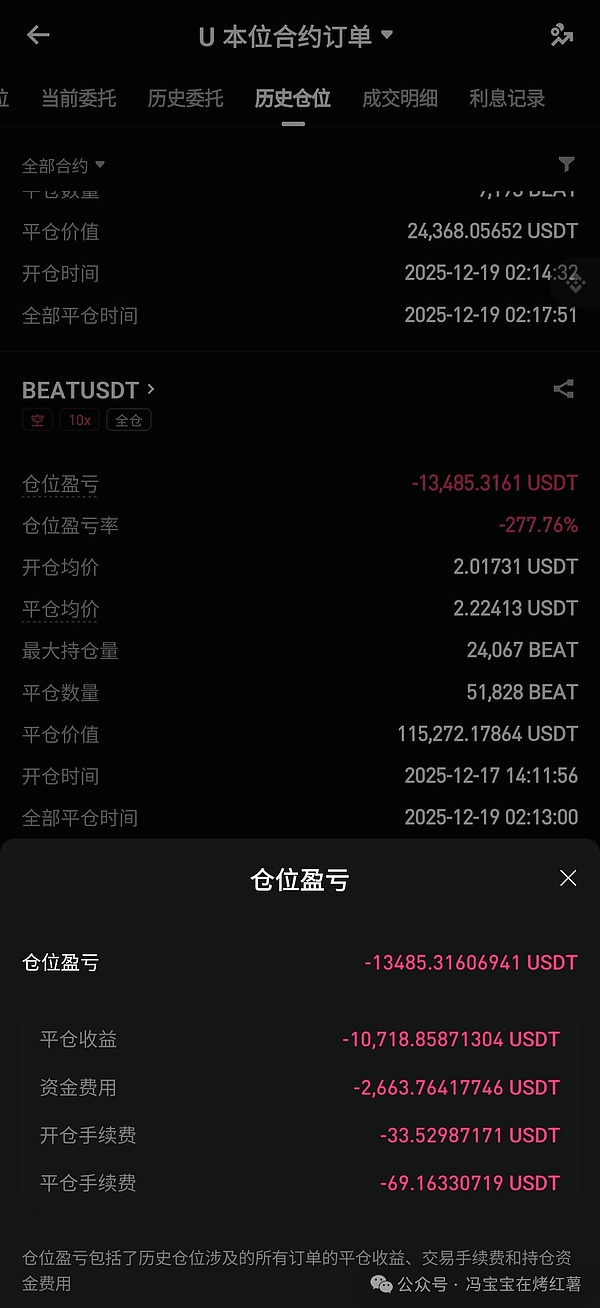Switch to the 历史委托 tab
The height and width of the screenshot is (1308, 600).
(185, 98)
